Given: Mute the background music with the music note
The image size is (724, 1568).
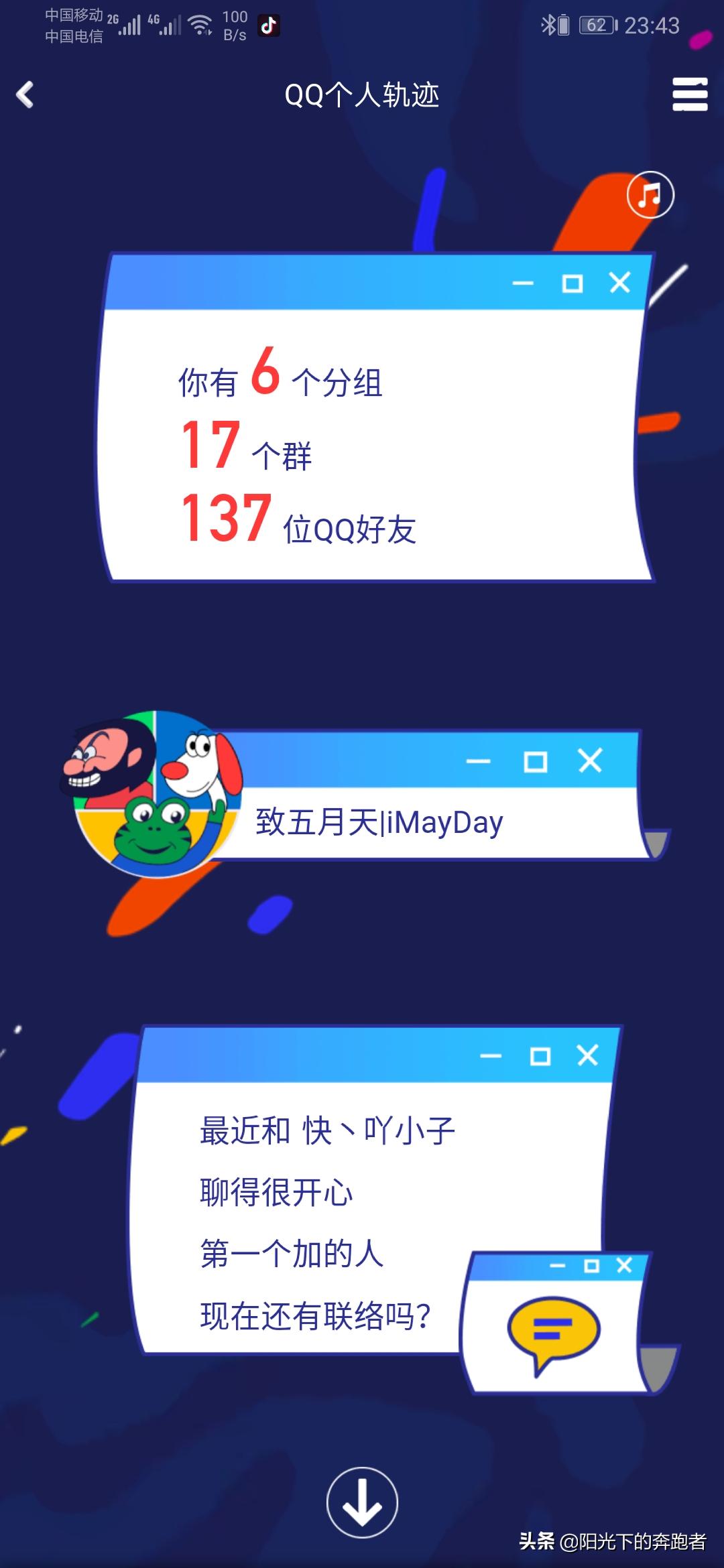Looking at the screenshot, I should (649, 194).
